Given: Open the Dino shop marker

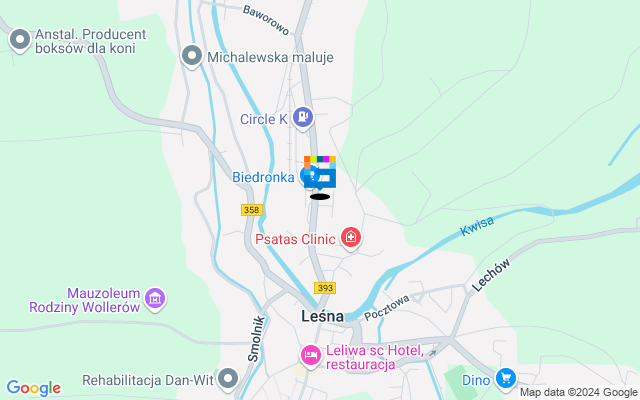Looking at the screenshot, I should coord(506,378).
